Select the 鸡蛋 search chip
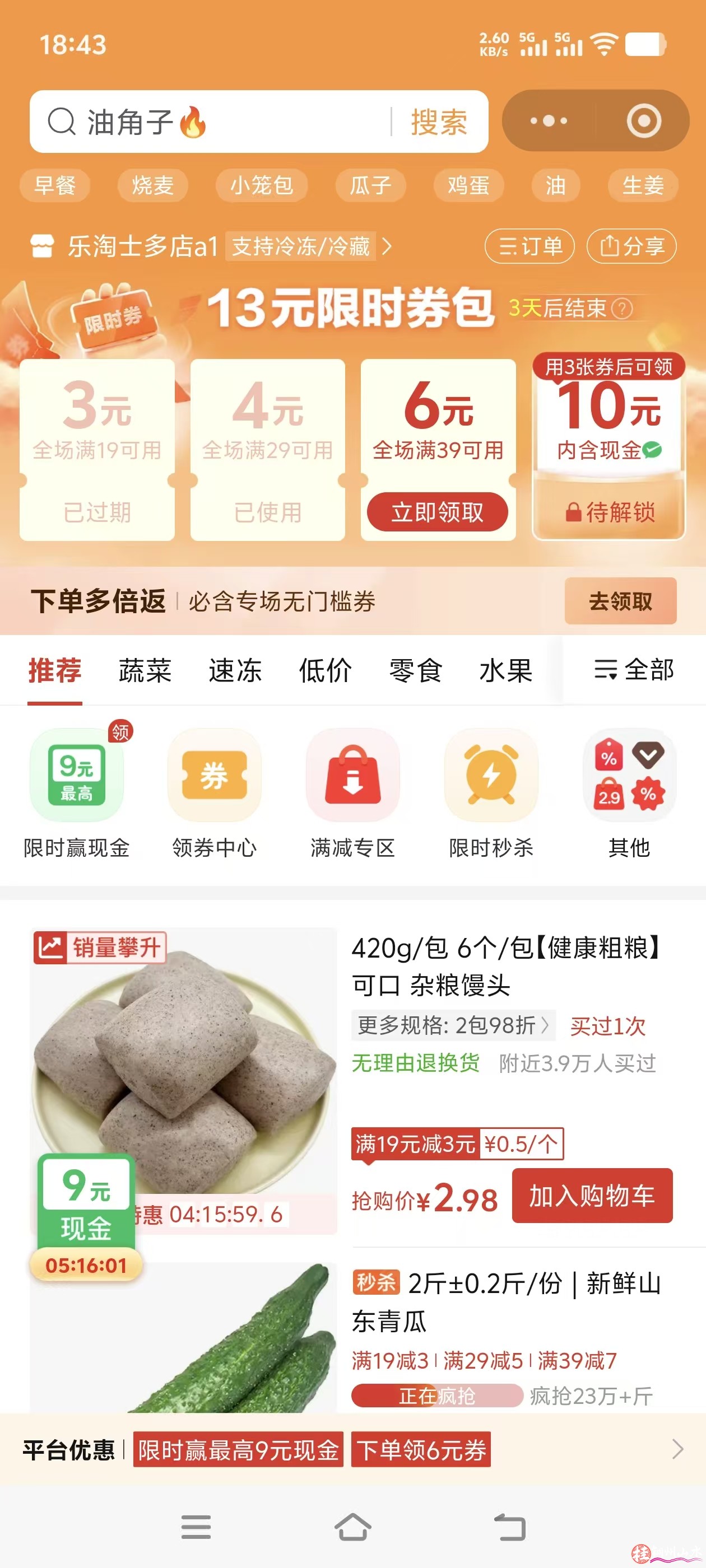 tap(468, 185)
